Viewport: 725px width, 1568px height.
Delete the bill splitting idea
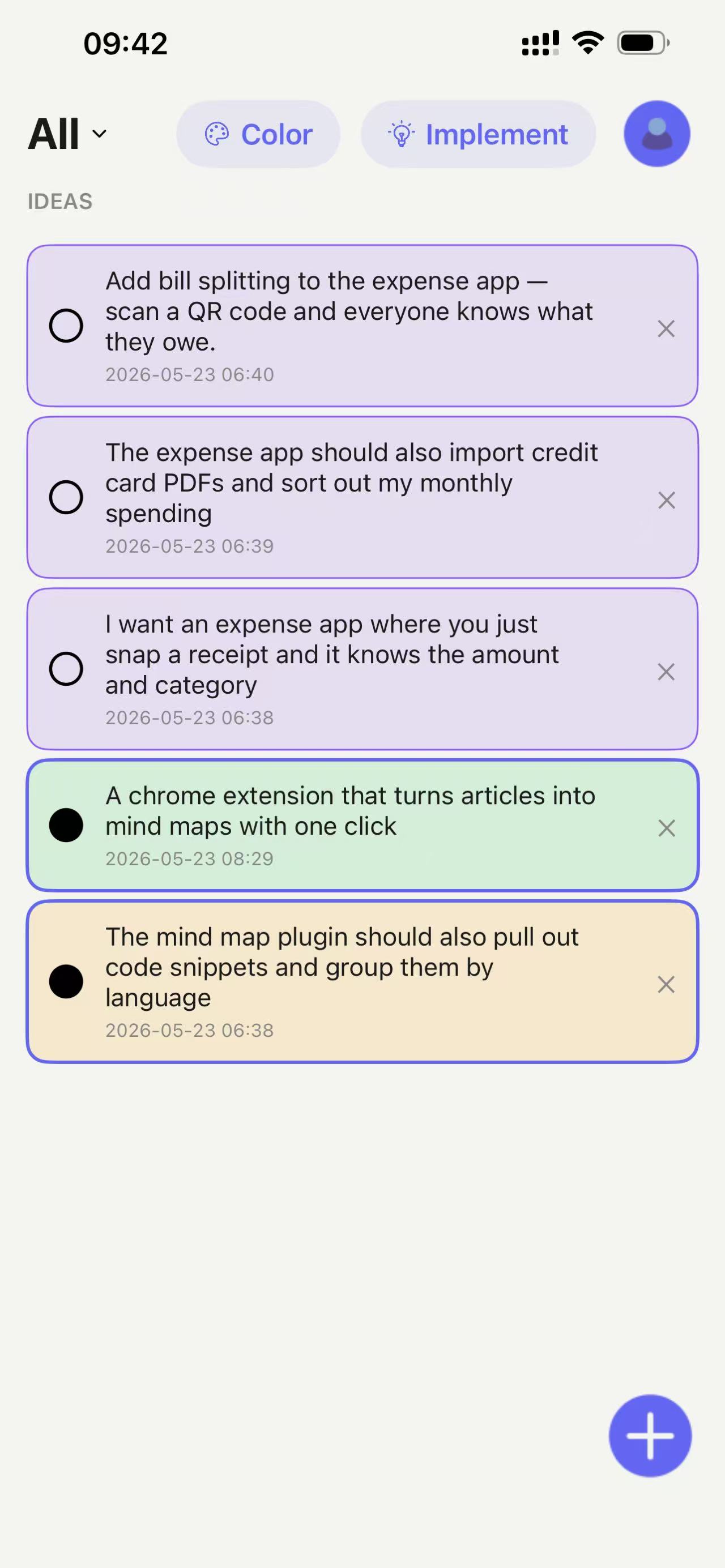[x=666, y=328]
